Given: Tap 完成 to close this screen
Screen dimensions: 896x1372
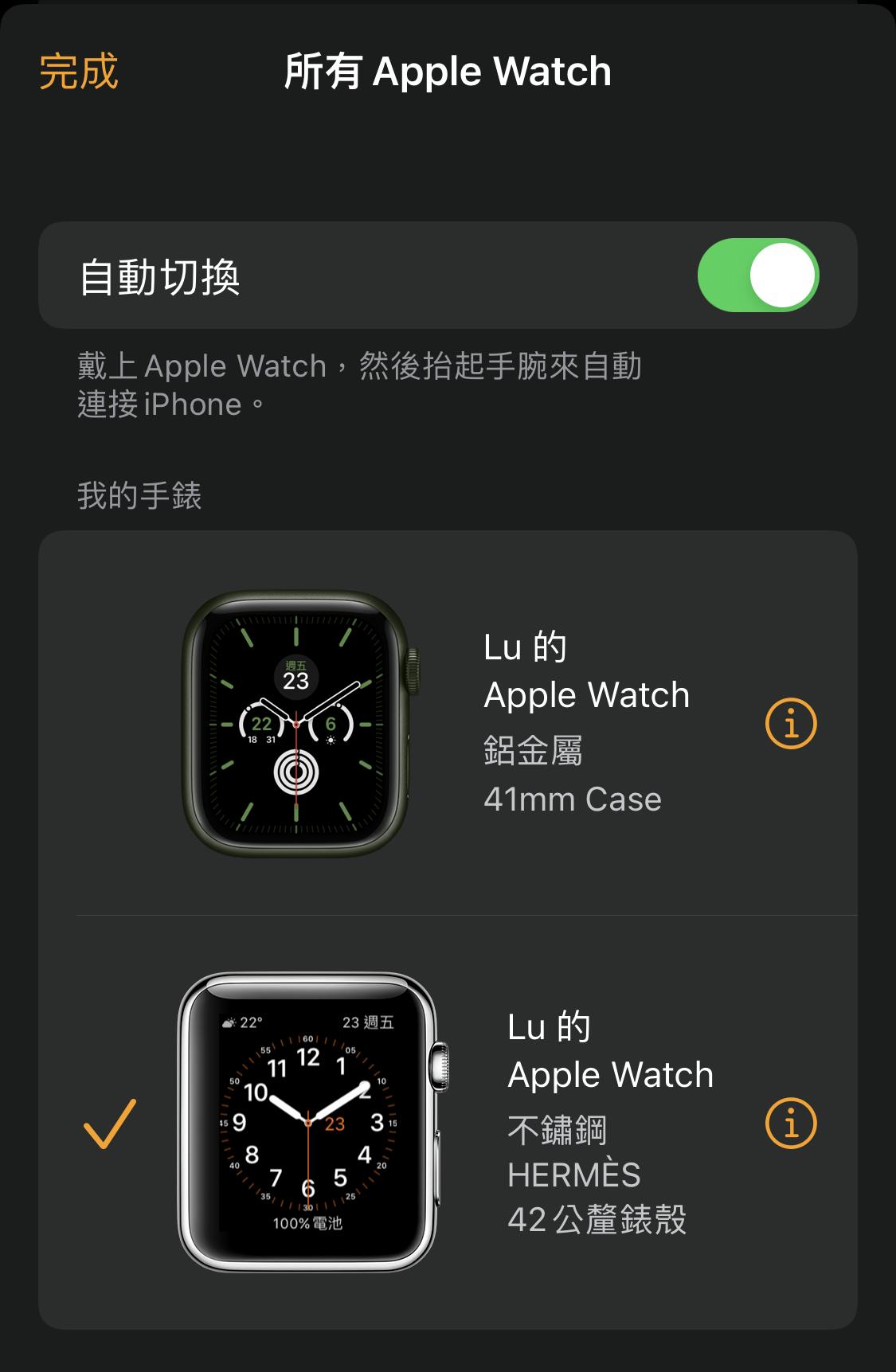Looking at the screenshot, I should (x=78, y=72).
